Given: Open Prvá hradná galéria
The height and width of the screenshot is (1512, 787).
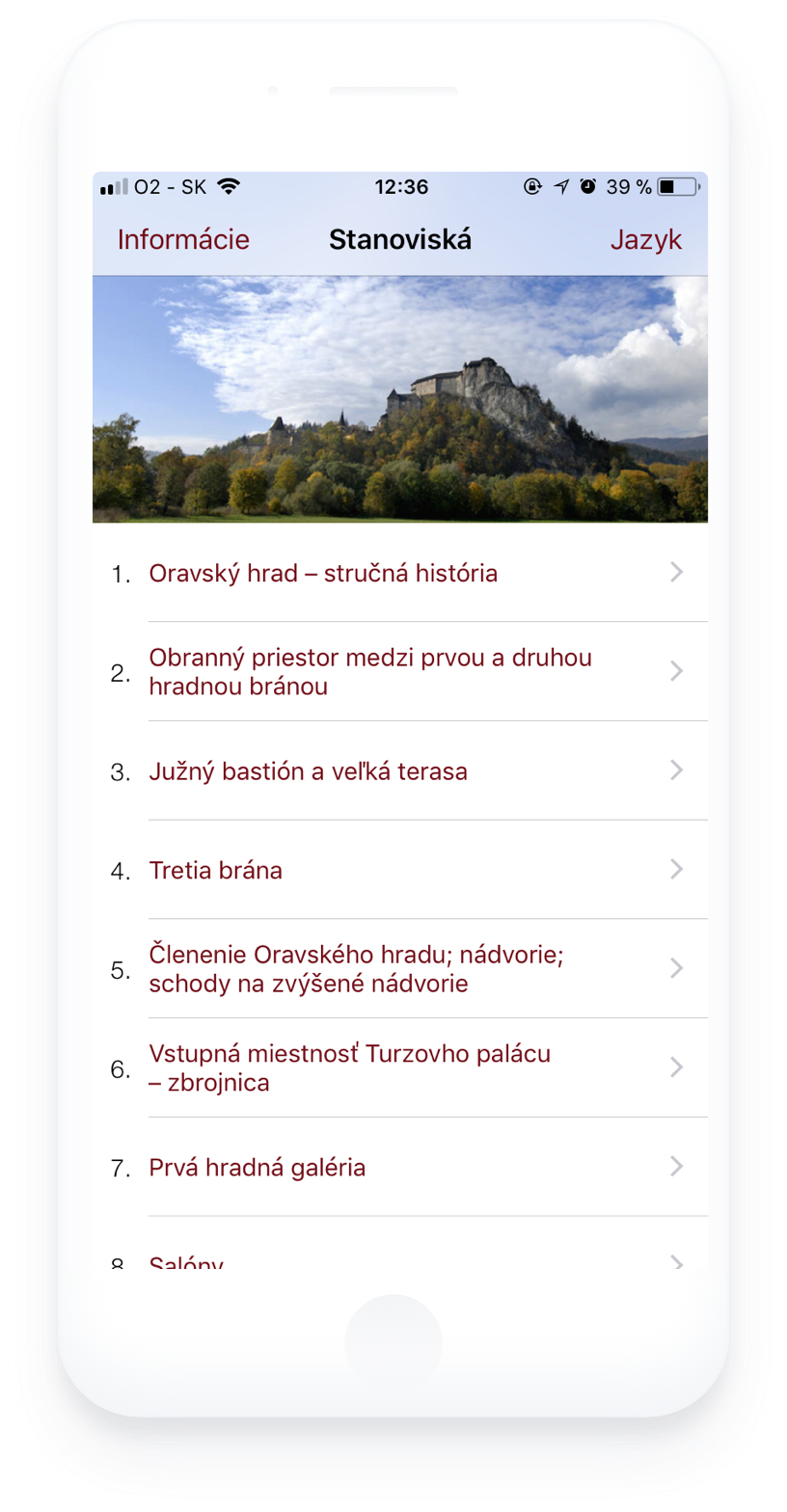Looking at the screenshot, I should point(258,1168).
